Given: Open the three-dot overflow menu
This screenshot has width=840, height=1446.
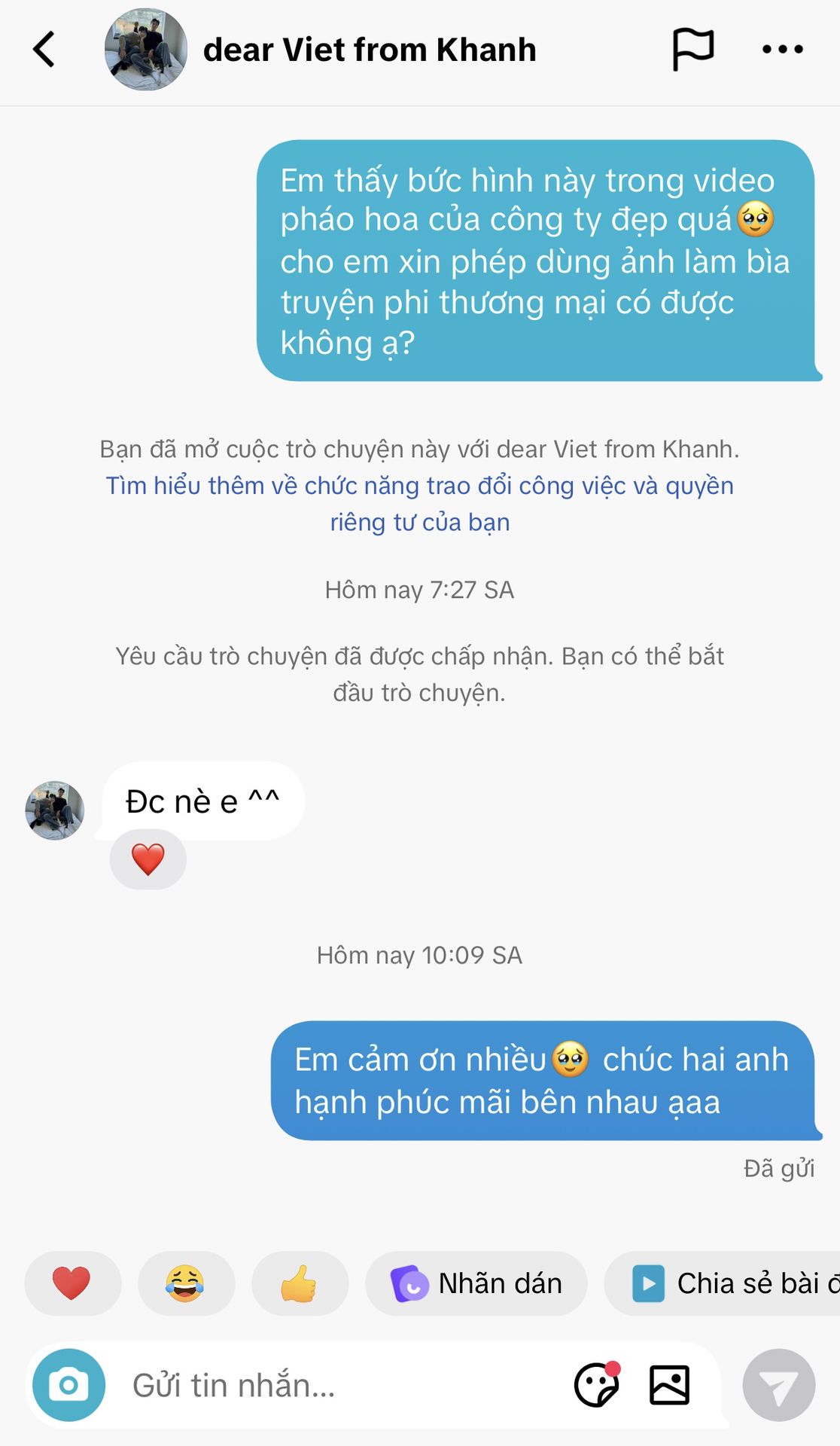Looking at the screenshot, I should pos(782,50).
